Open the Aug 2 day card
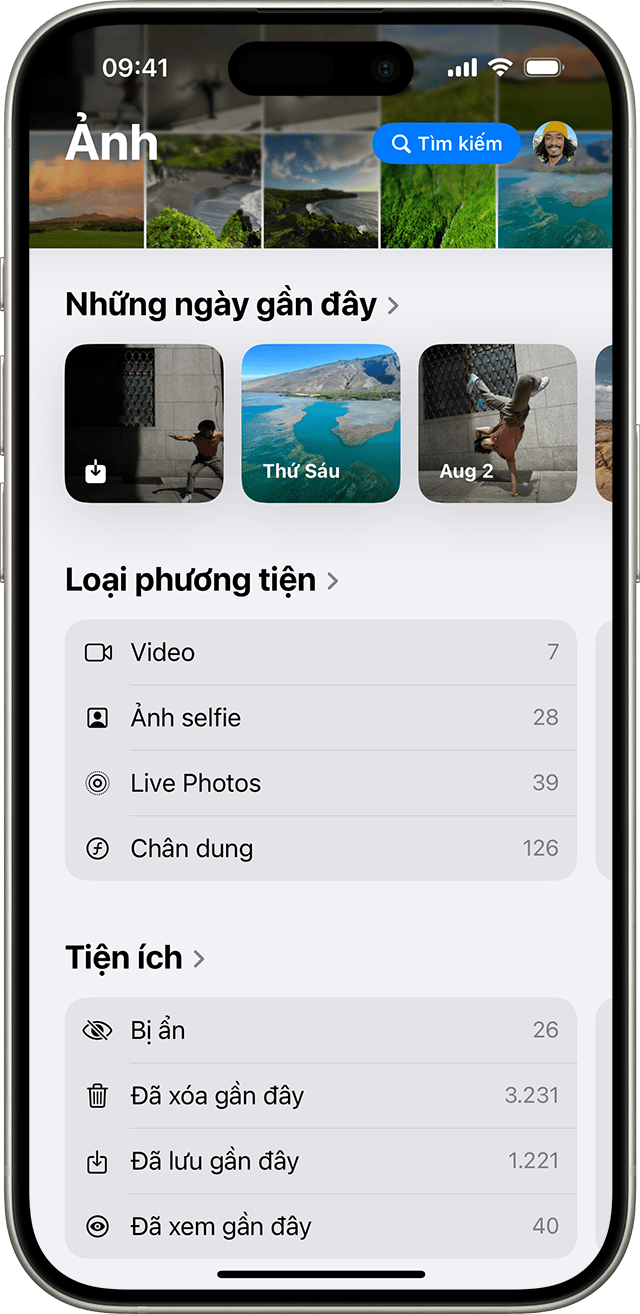The height and width of the screenshot is (1314, 640). [497, 423]
